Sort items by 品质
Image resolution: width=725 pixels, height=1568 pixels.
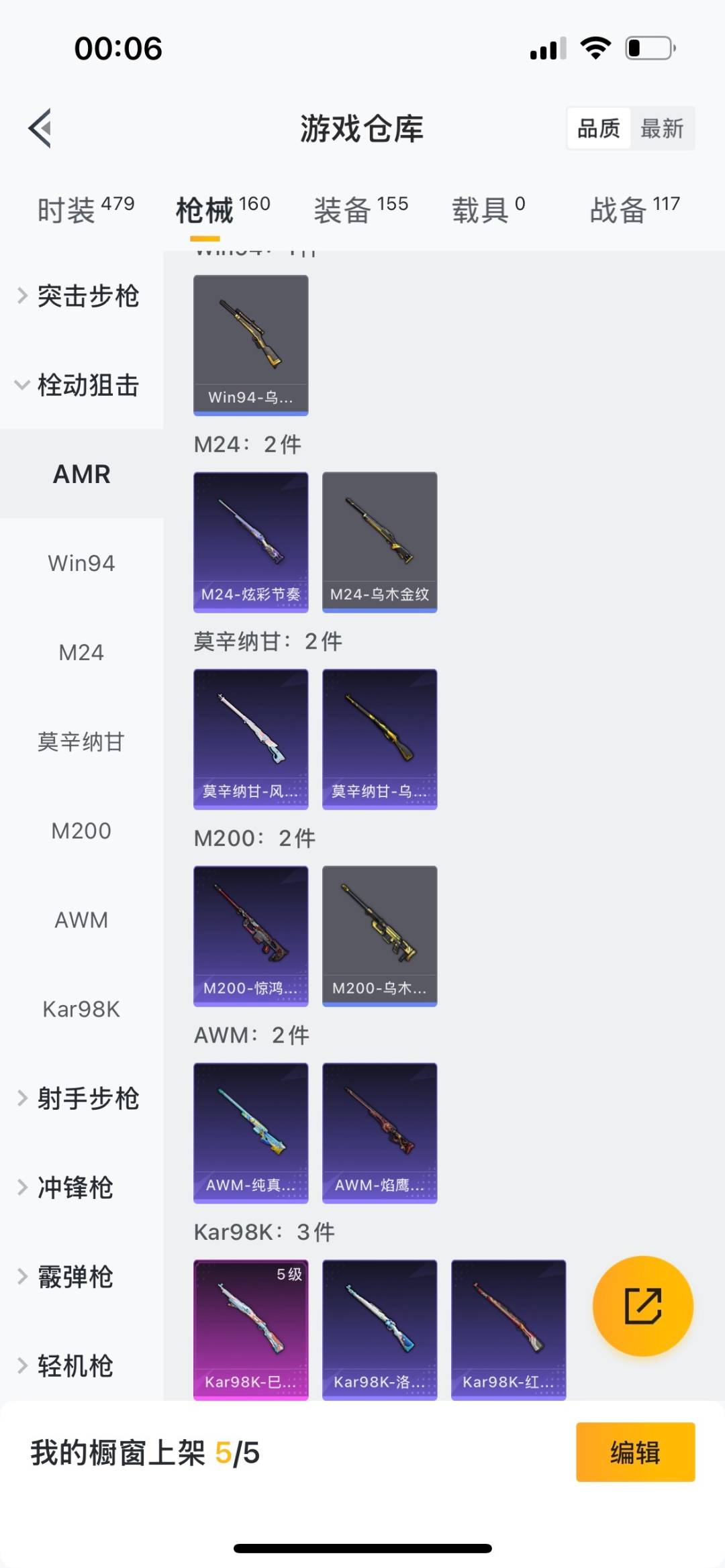599,128
